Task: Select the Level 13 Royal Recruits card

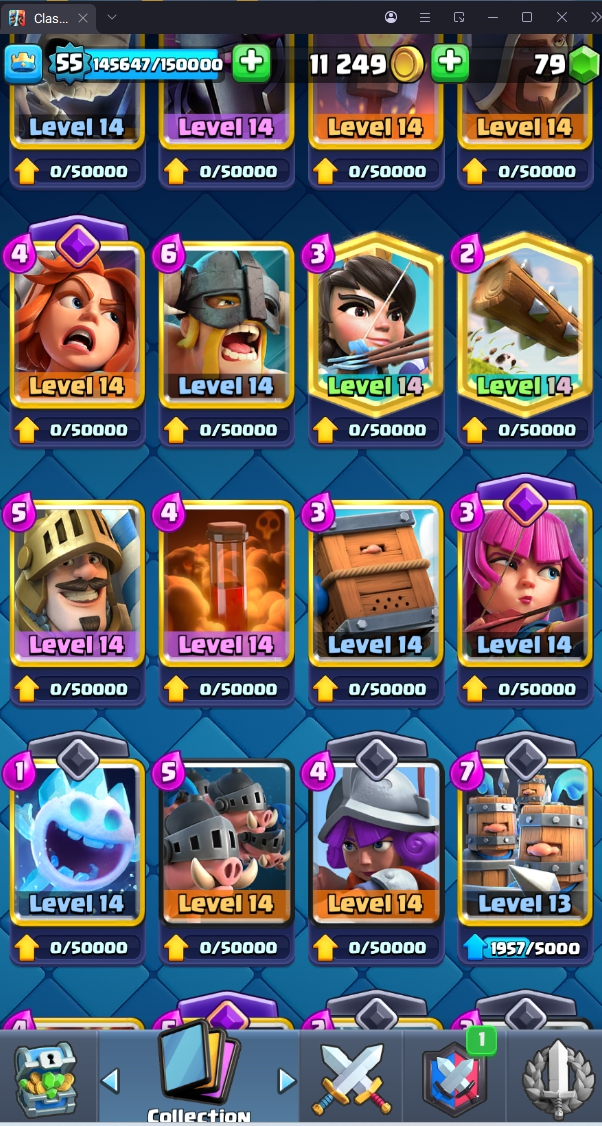Action: (x=524, y=842)
